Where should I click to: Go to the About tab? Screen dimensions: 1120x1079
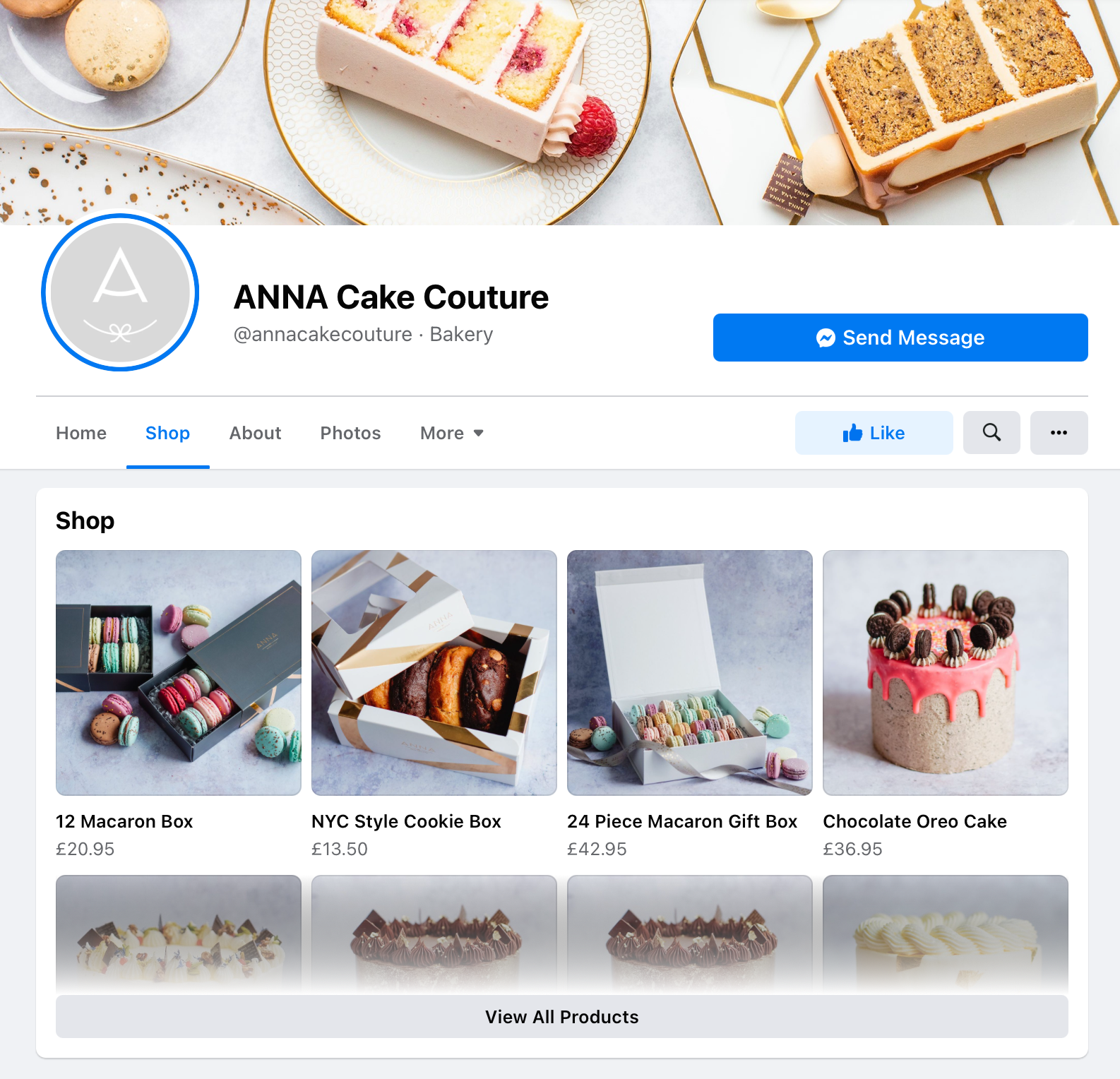click(255, 433)
